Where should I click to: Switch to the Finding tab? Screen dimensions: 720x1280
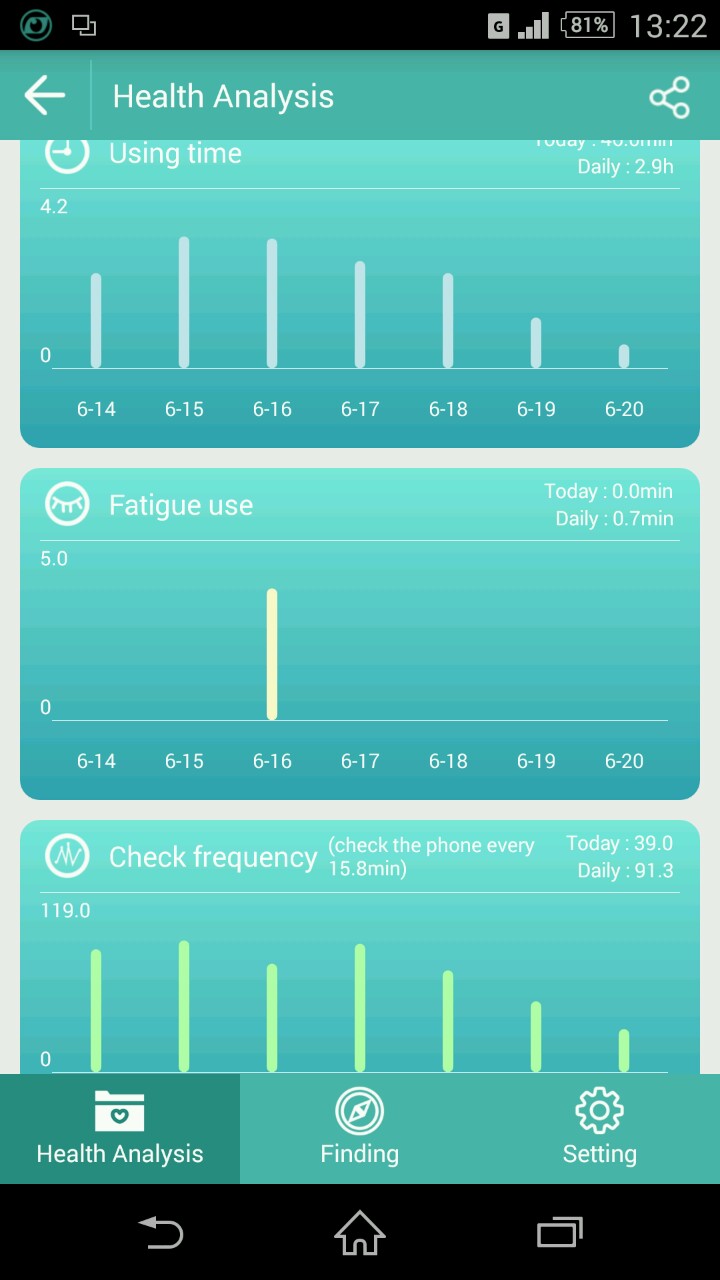(360, 1129)
